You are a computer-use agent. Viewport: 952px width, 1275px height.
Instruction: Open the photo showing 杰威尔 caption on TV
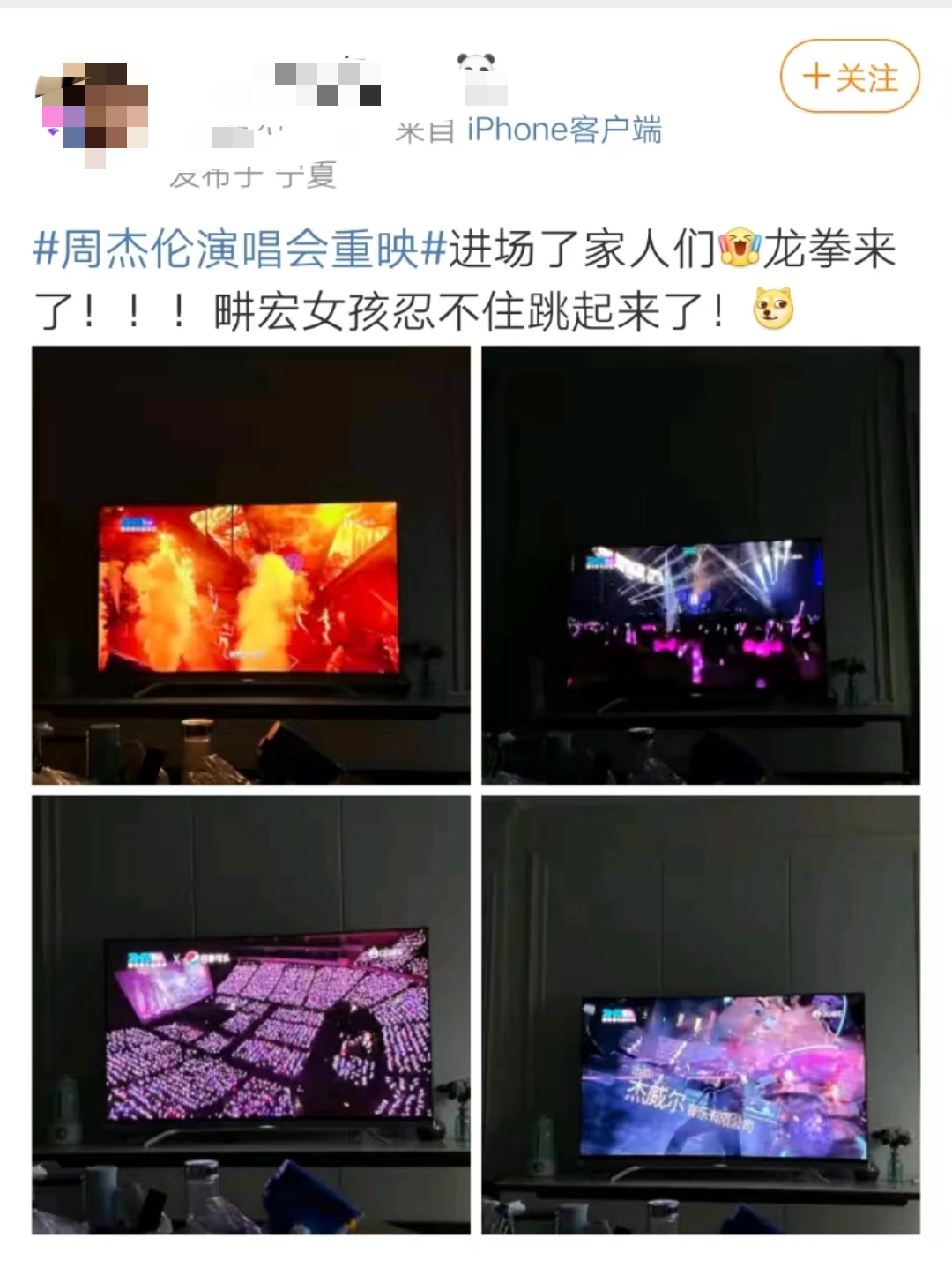click(701, 1015)
